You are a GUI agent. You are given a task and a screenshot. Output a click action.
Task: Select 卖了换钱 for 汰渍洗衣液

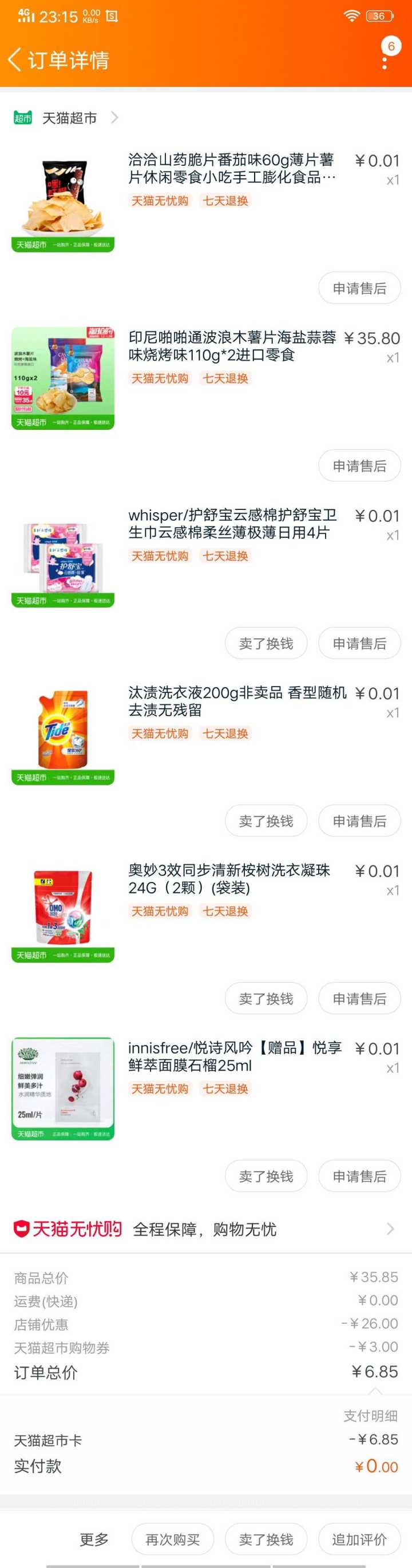[266, 821]
